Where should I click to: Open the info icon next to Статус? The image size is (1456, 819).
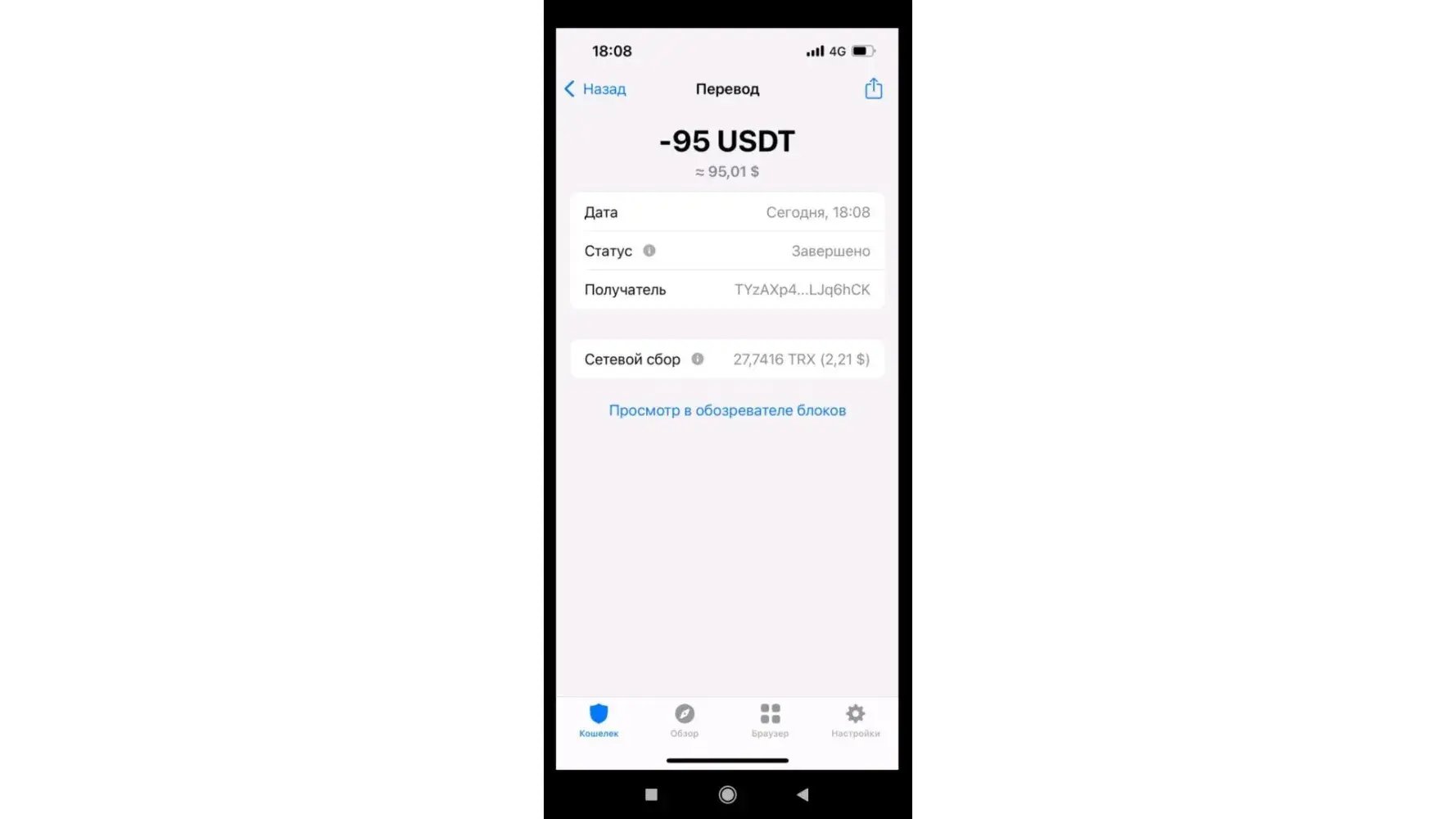pos(649,251)
